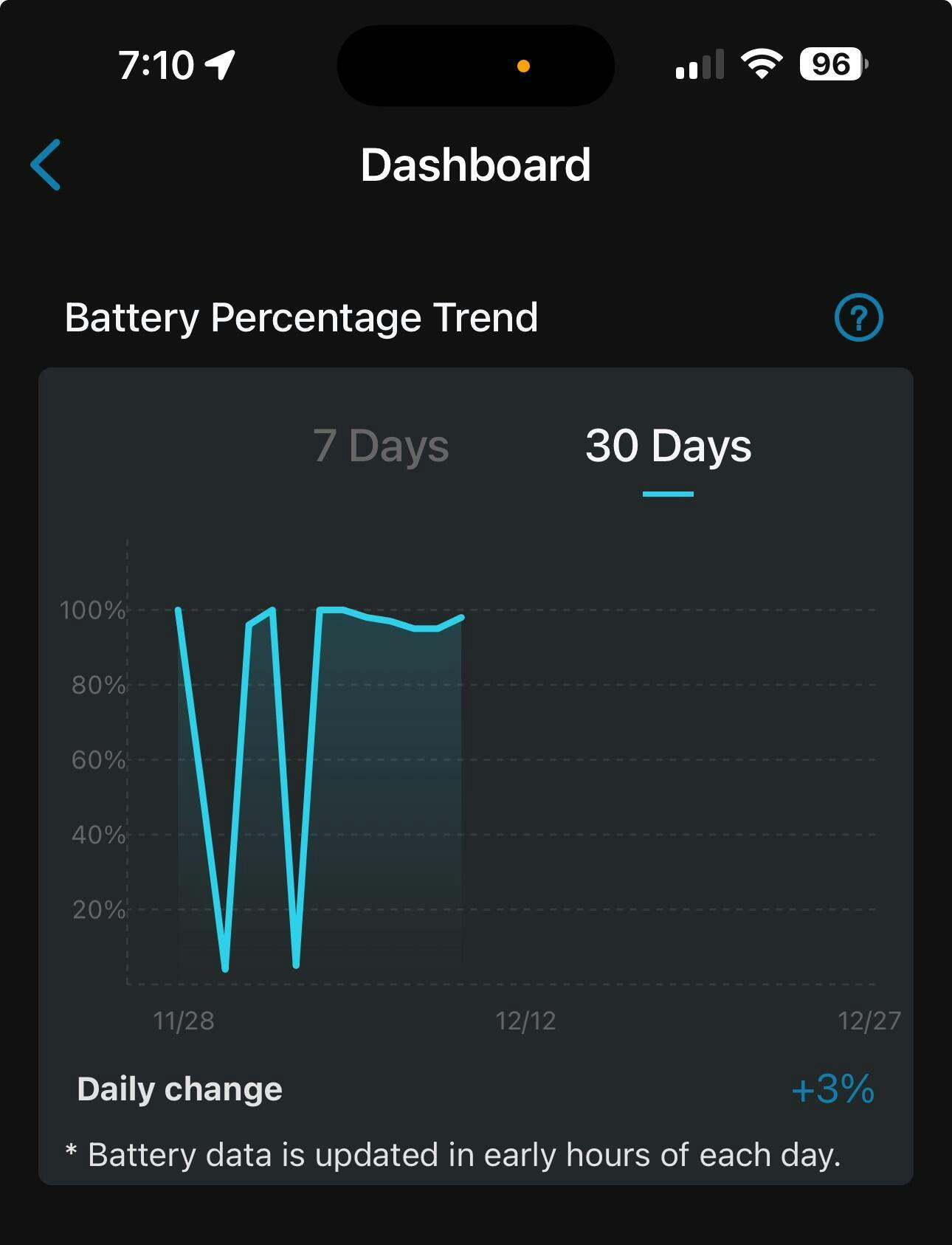
Task: Go back from the Dashboard
Action: tap(46, 165)
